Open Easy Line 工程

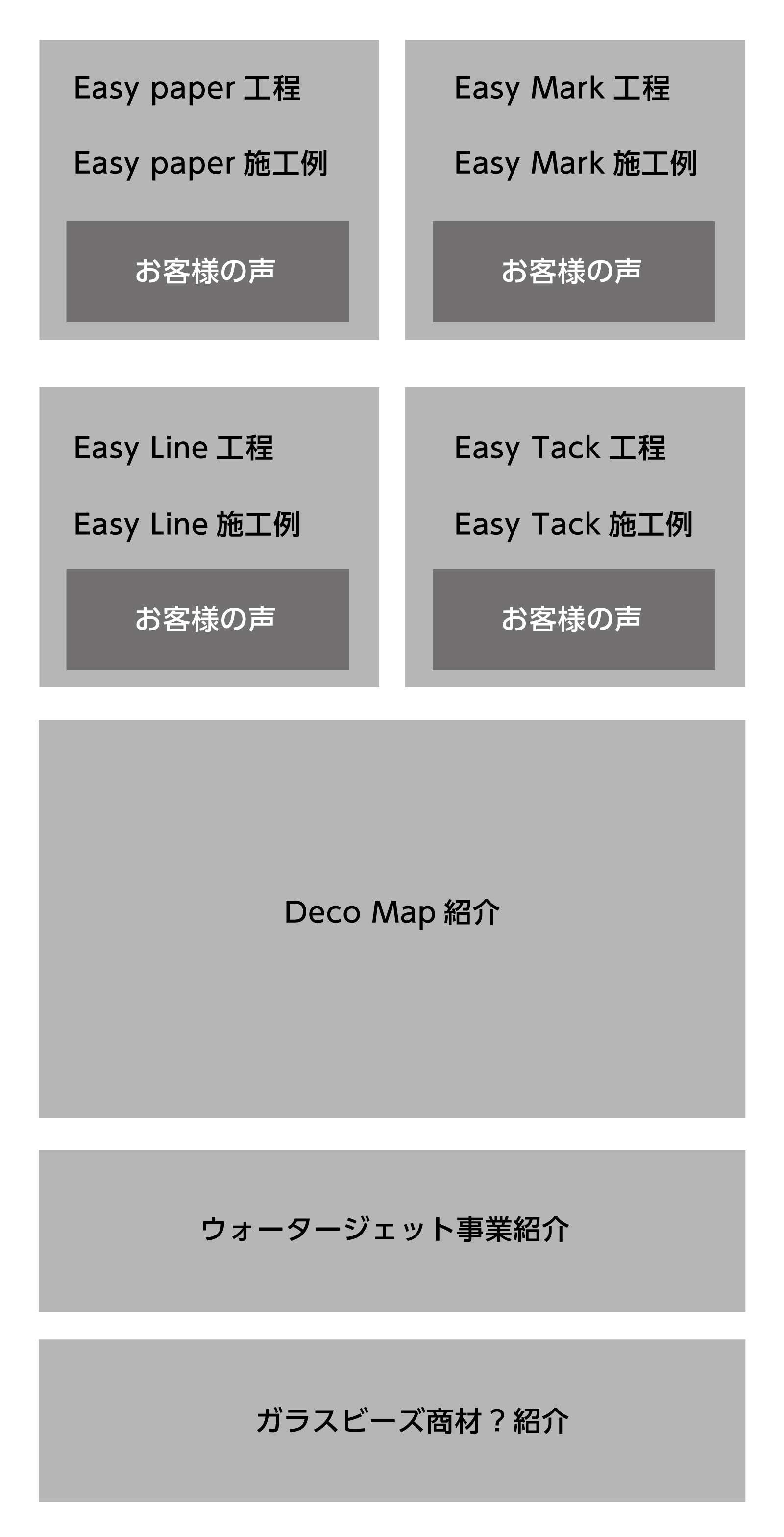click(x=173, y=448)
